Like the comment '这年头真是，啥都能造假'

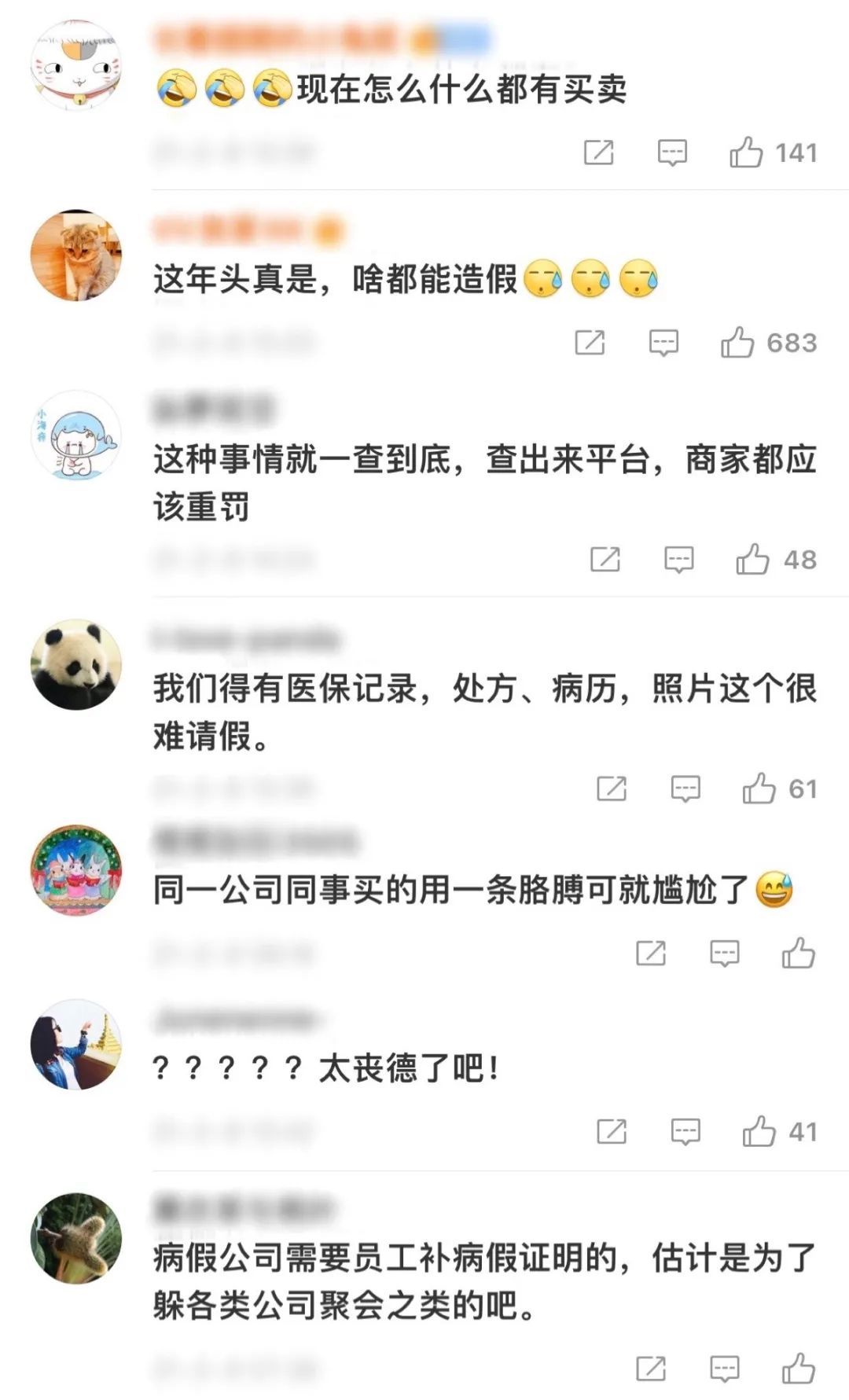(x=737, y=343)
